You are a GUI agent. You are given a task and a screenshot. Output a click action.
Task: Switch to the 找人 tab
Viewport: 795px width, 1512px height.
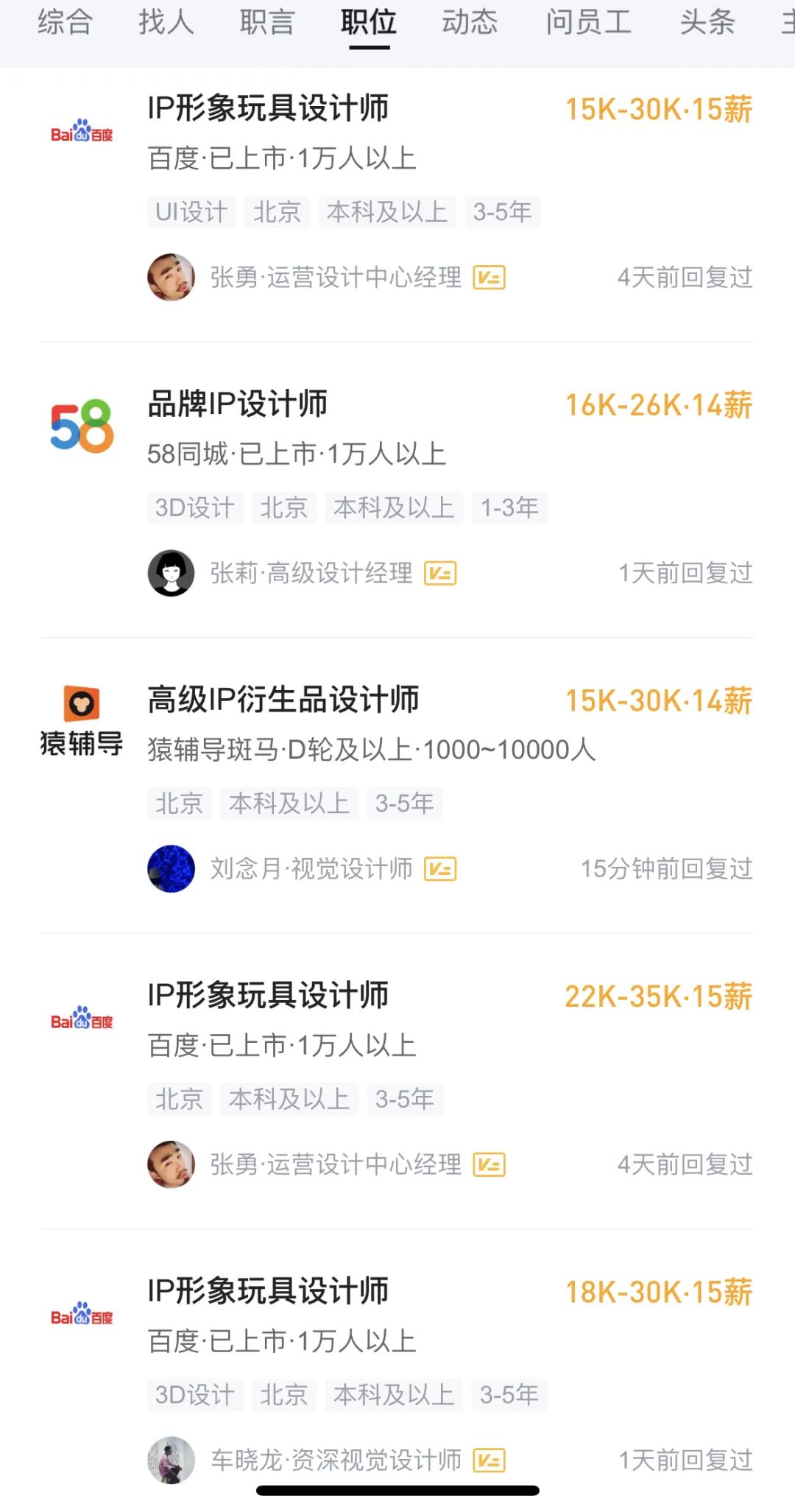166,22
